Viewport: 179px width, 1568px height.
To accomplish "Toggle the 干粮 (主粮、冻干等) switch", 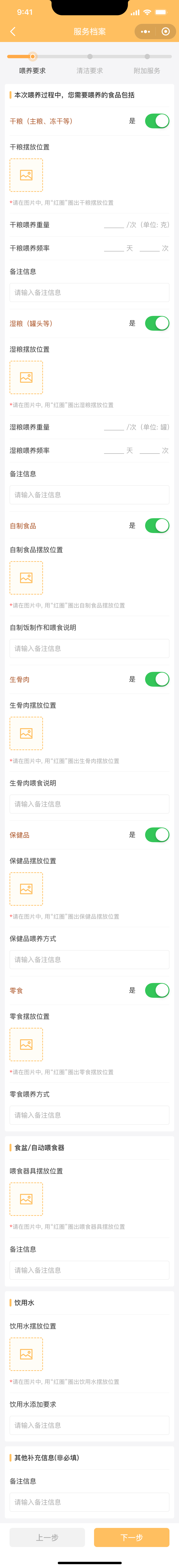I will point(157,121).
